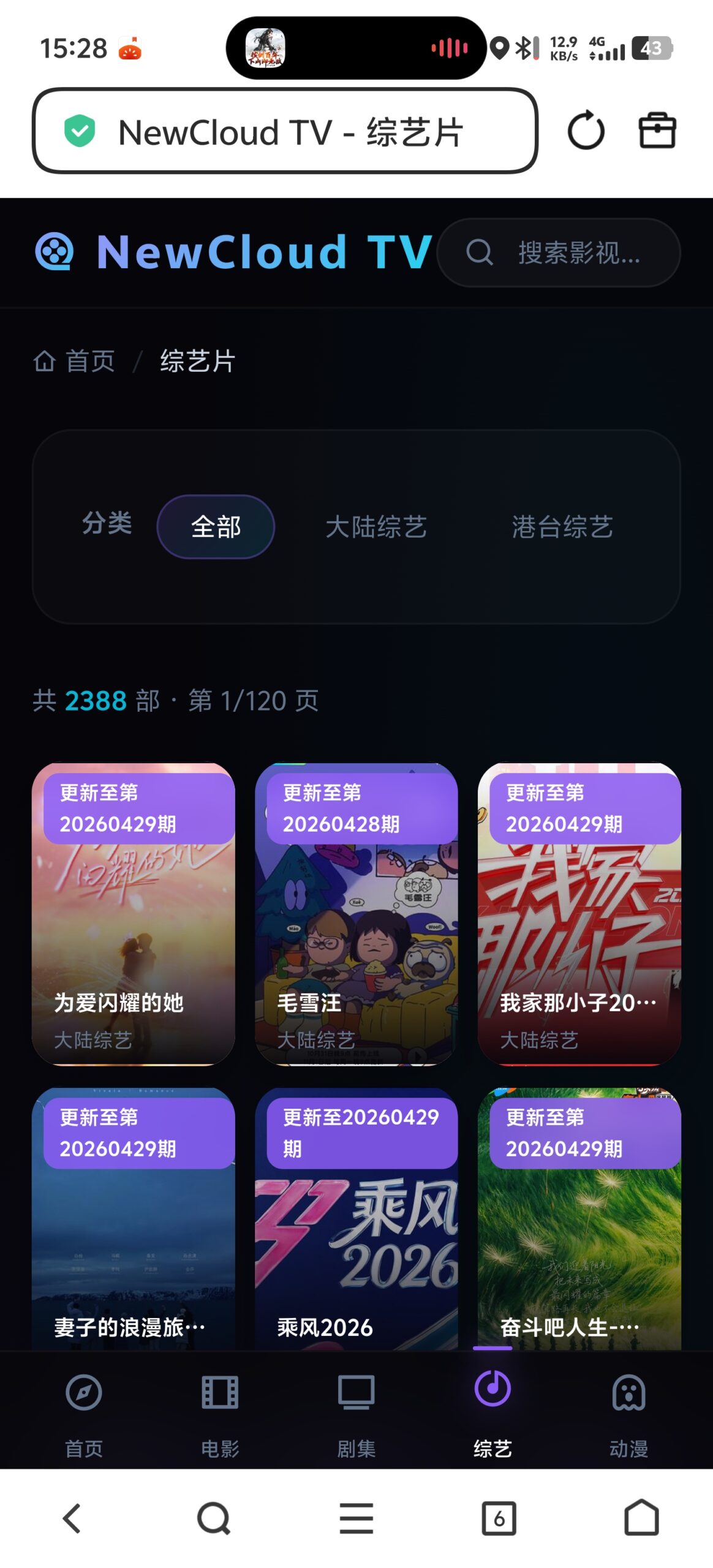Tap the 首页 compass icon in bottom navigation
Viewport: 713px width, 1568px height.
tap(83, 1392)
